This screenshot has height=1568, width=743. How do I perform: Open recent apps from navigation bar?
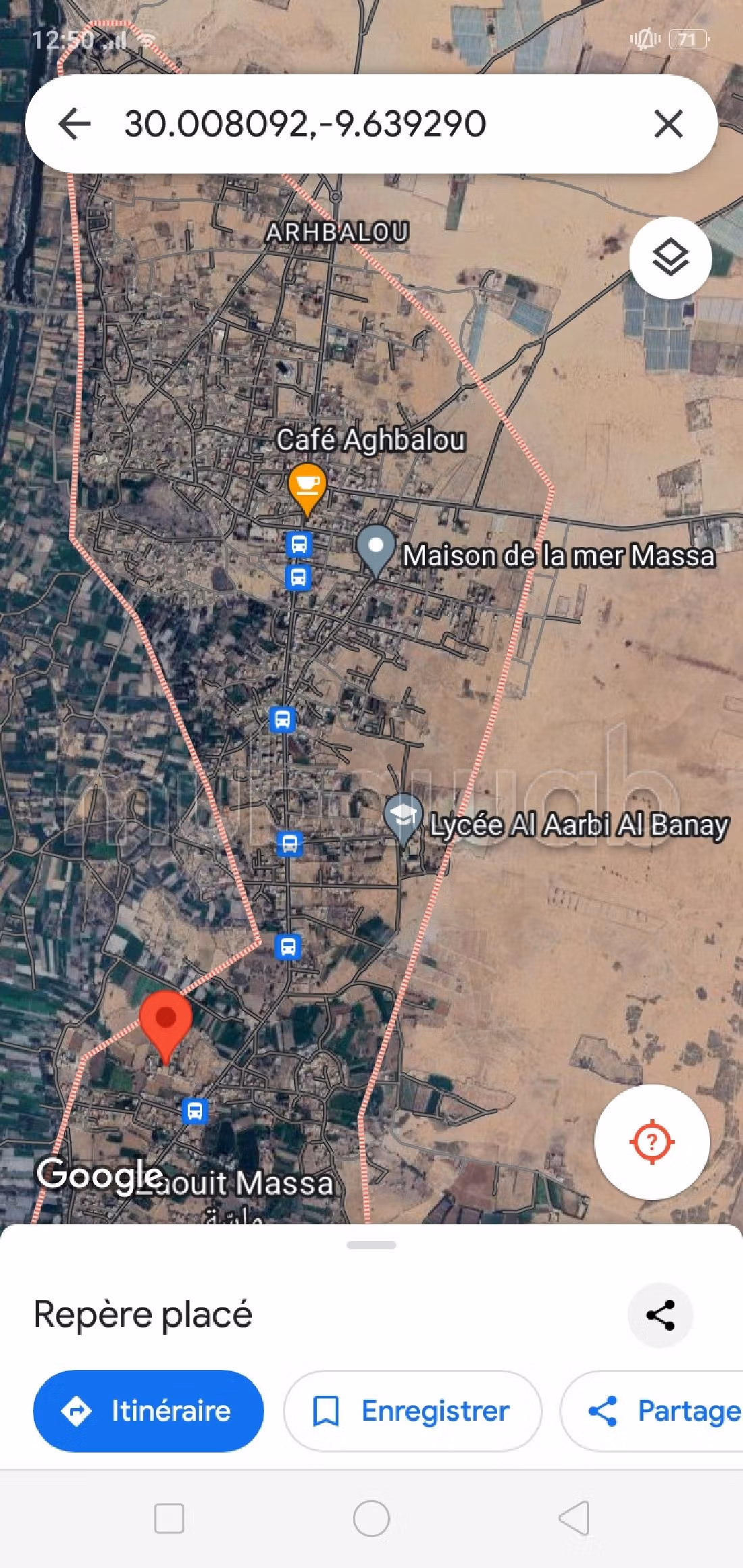[169, 1519]
